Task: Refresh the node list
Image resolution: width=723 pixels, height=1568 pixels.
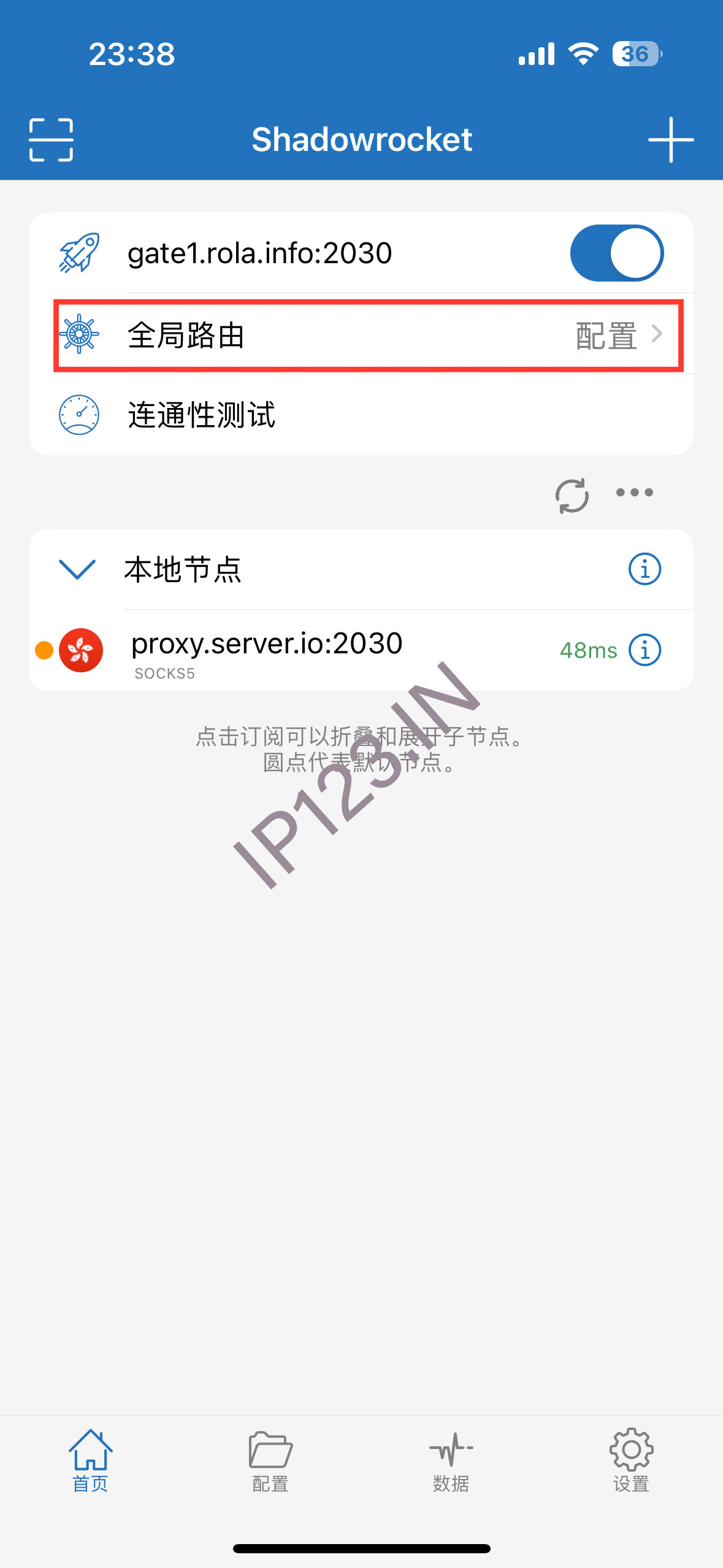Action: tap(572, 494)
